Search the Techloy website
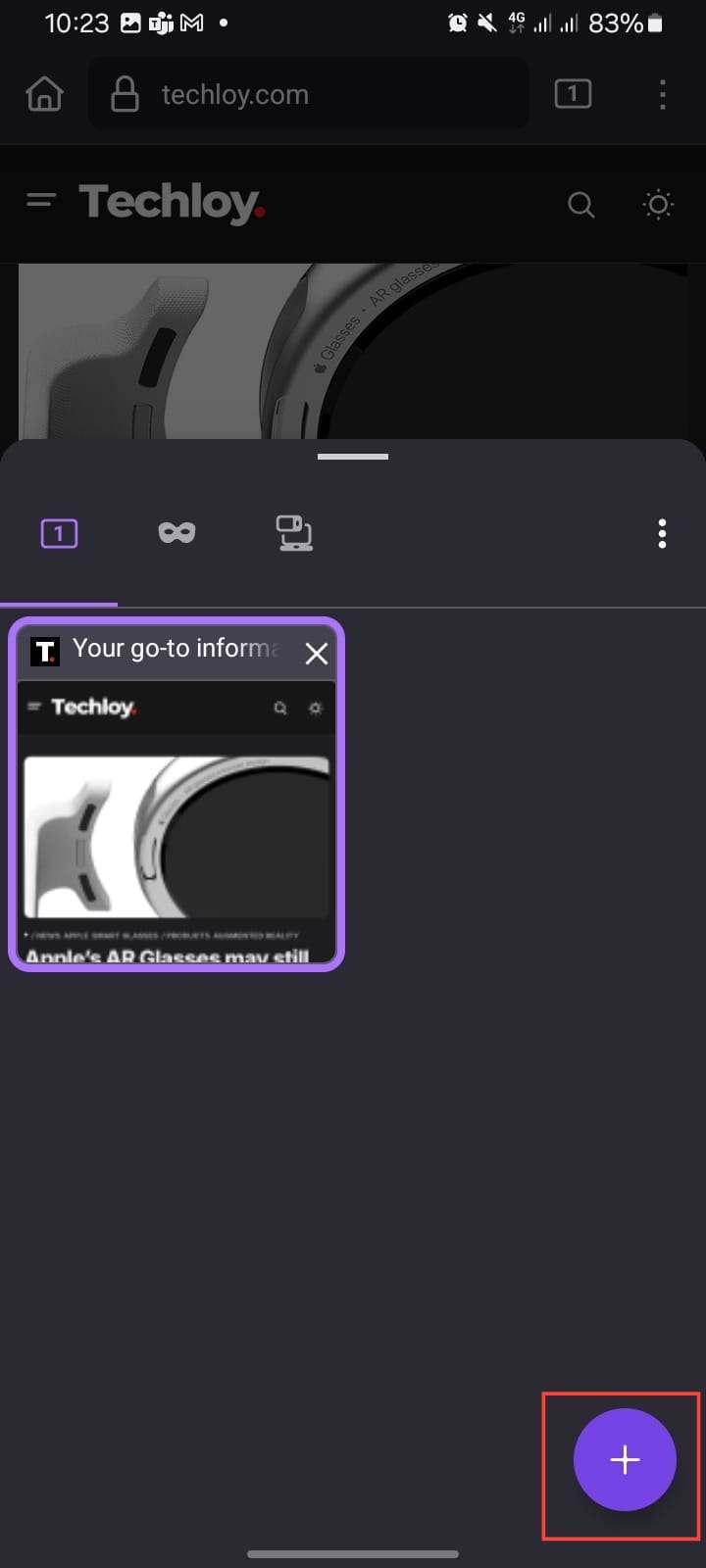The width and height of the screenshot is (706, 1568). [x=580, y=204]
